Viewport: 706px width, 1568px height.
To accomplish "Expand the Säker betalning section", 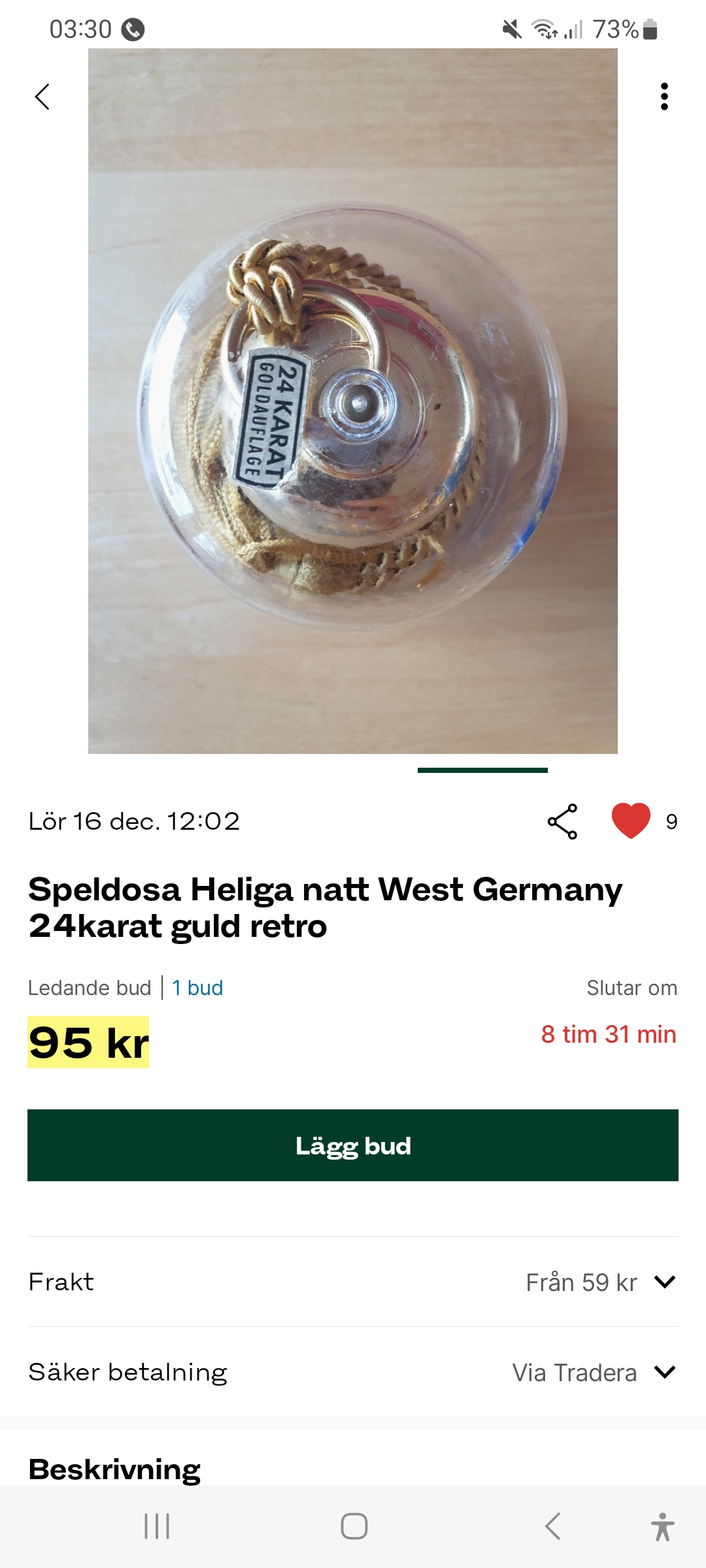I will coord(664,1372).
